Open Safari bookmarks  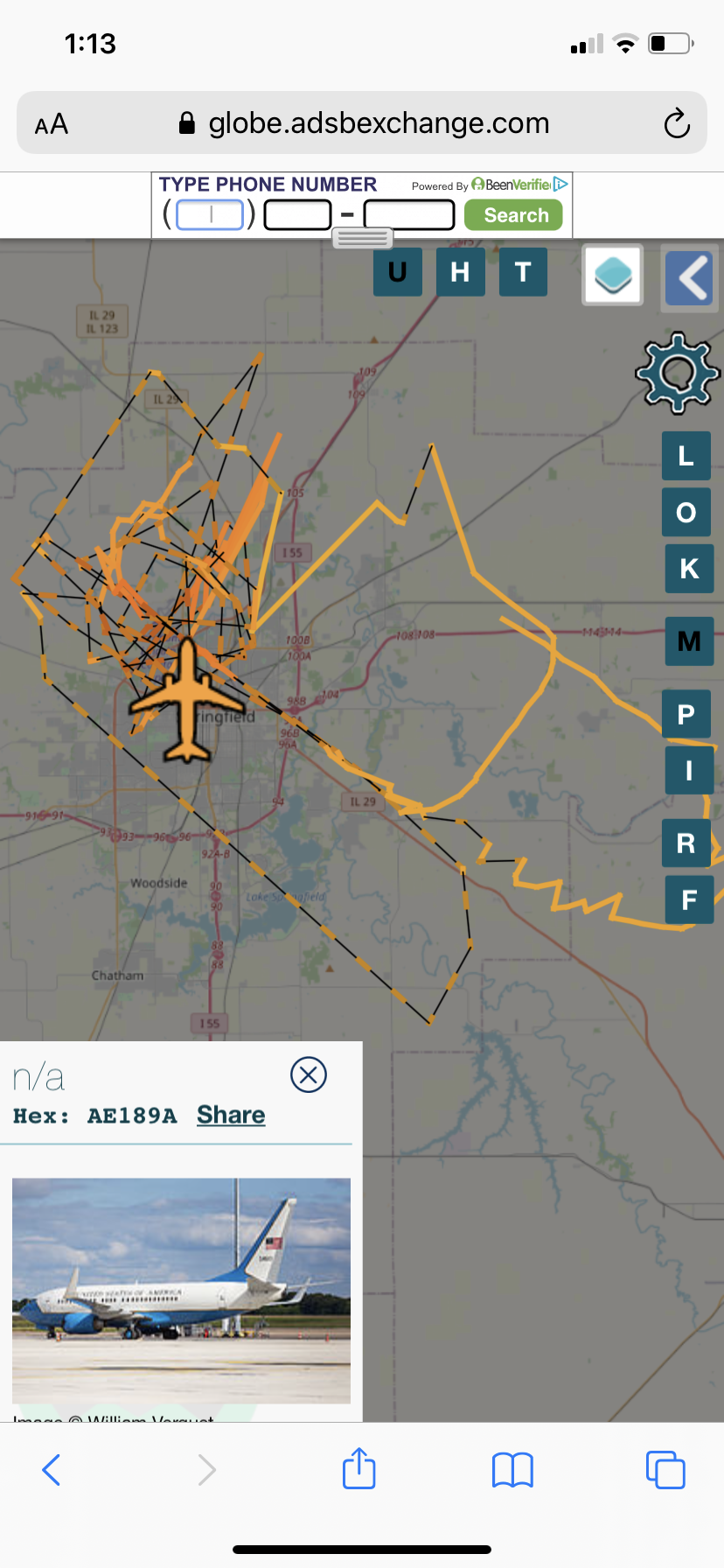512,1470
